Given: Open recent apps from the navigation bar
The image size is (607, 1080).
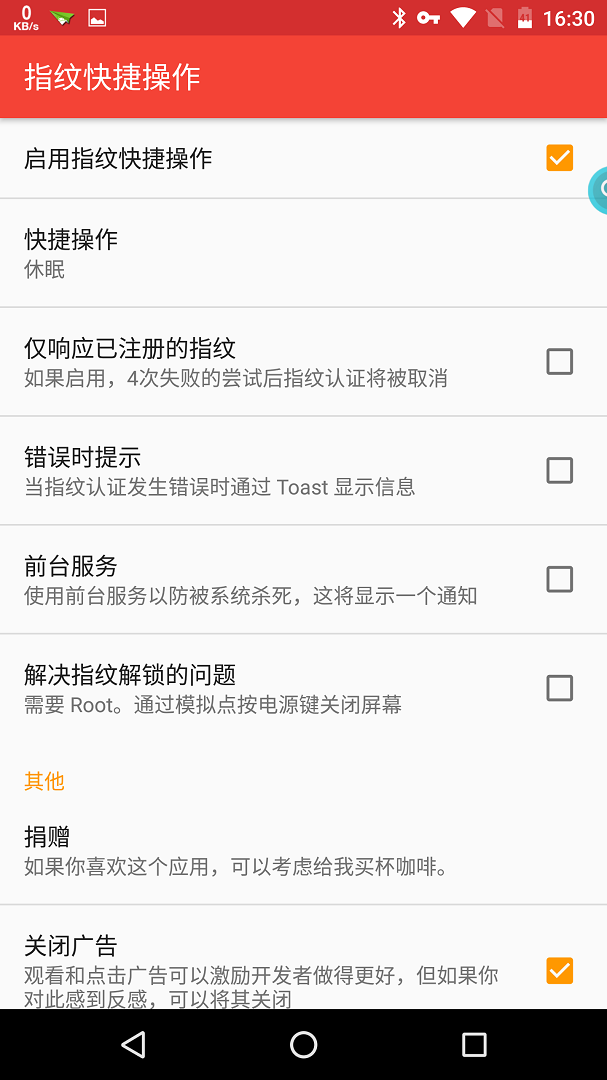Looking at the screenshot, I should [x=474, y=1044].
